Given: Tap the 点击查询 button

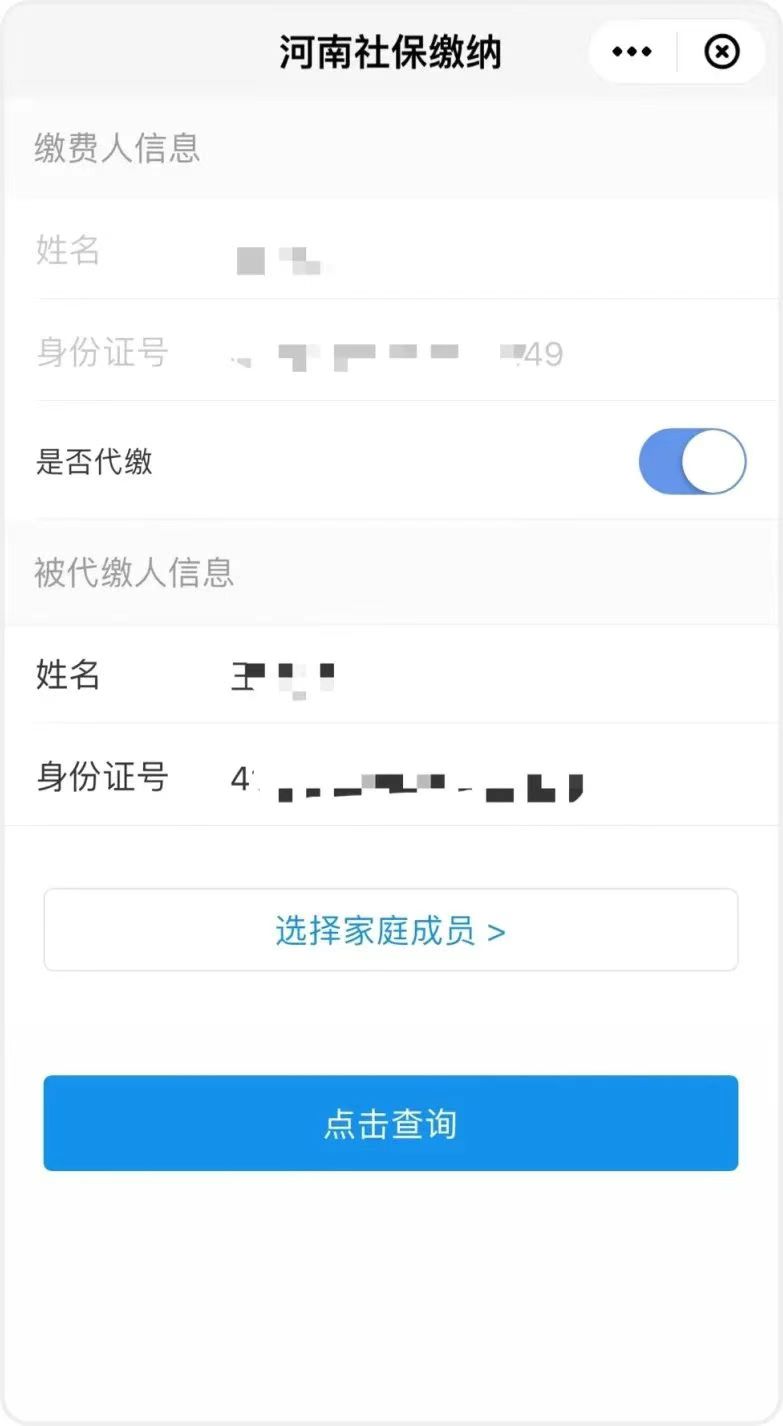Looking at the screenshot, I should pos(391,1123).
